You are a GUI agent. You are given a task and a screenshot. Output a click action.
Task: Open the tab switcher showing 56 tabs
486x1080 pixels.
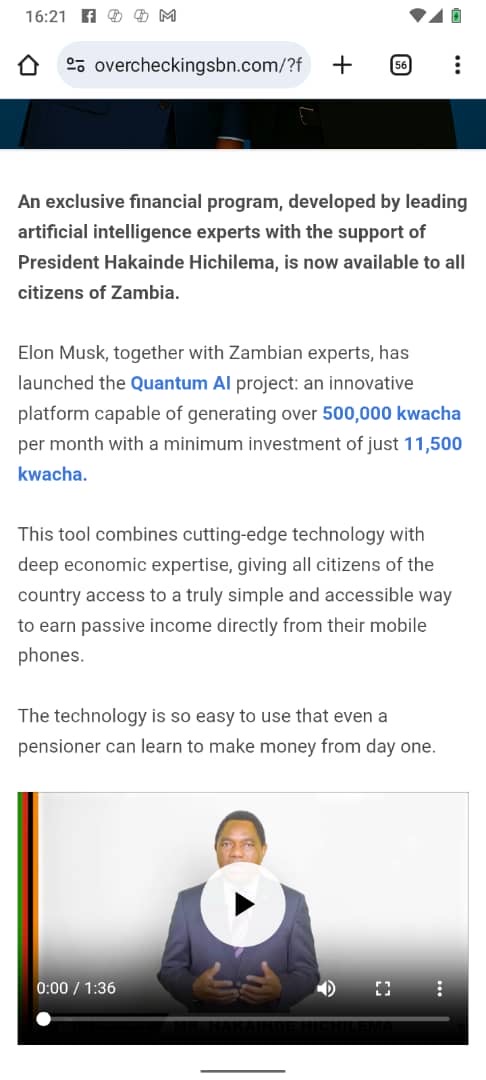[401, 65]
